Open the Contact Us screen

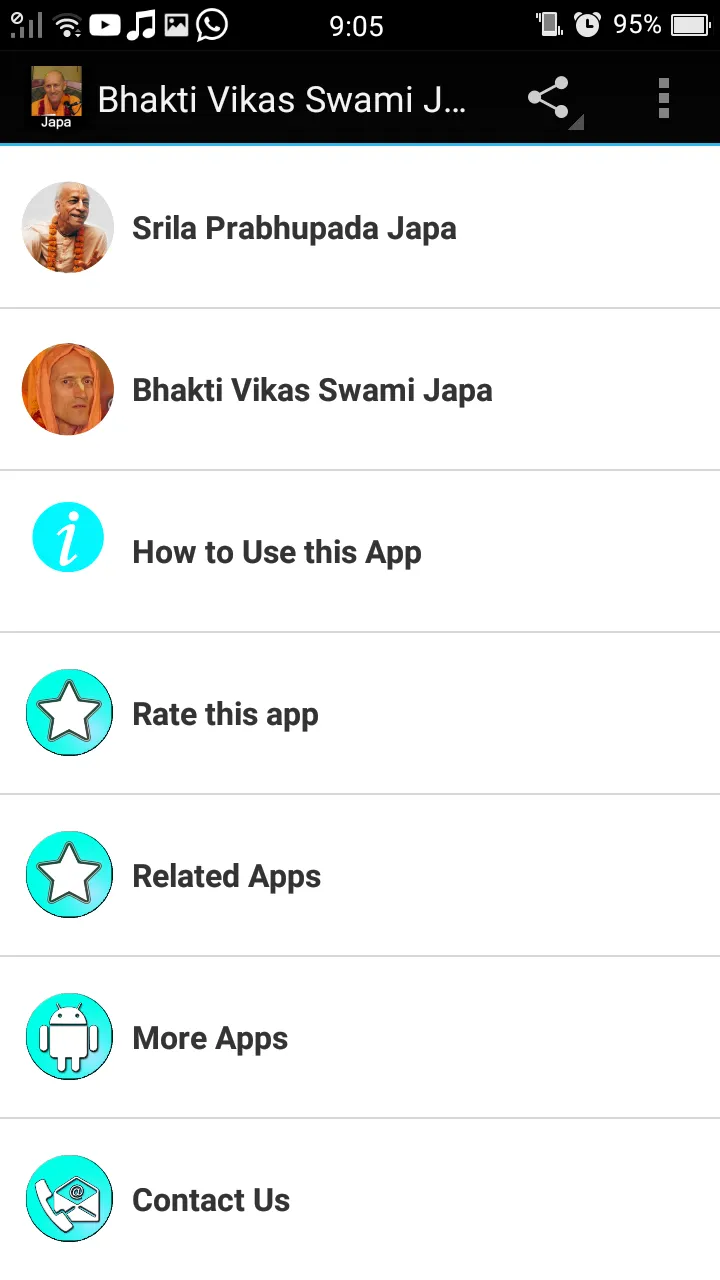click(211, 1199)
